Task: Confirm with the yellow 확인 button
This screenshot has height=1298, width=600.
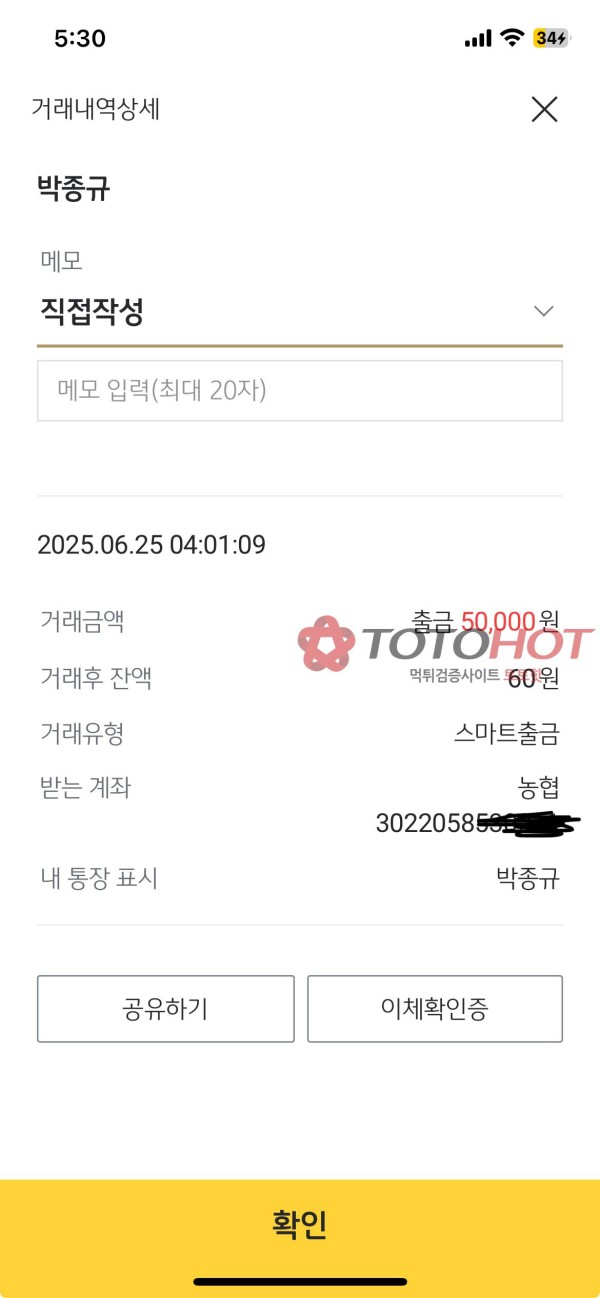Action: pyautogui.click(x=300, y=1223)
